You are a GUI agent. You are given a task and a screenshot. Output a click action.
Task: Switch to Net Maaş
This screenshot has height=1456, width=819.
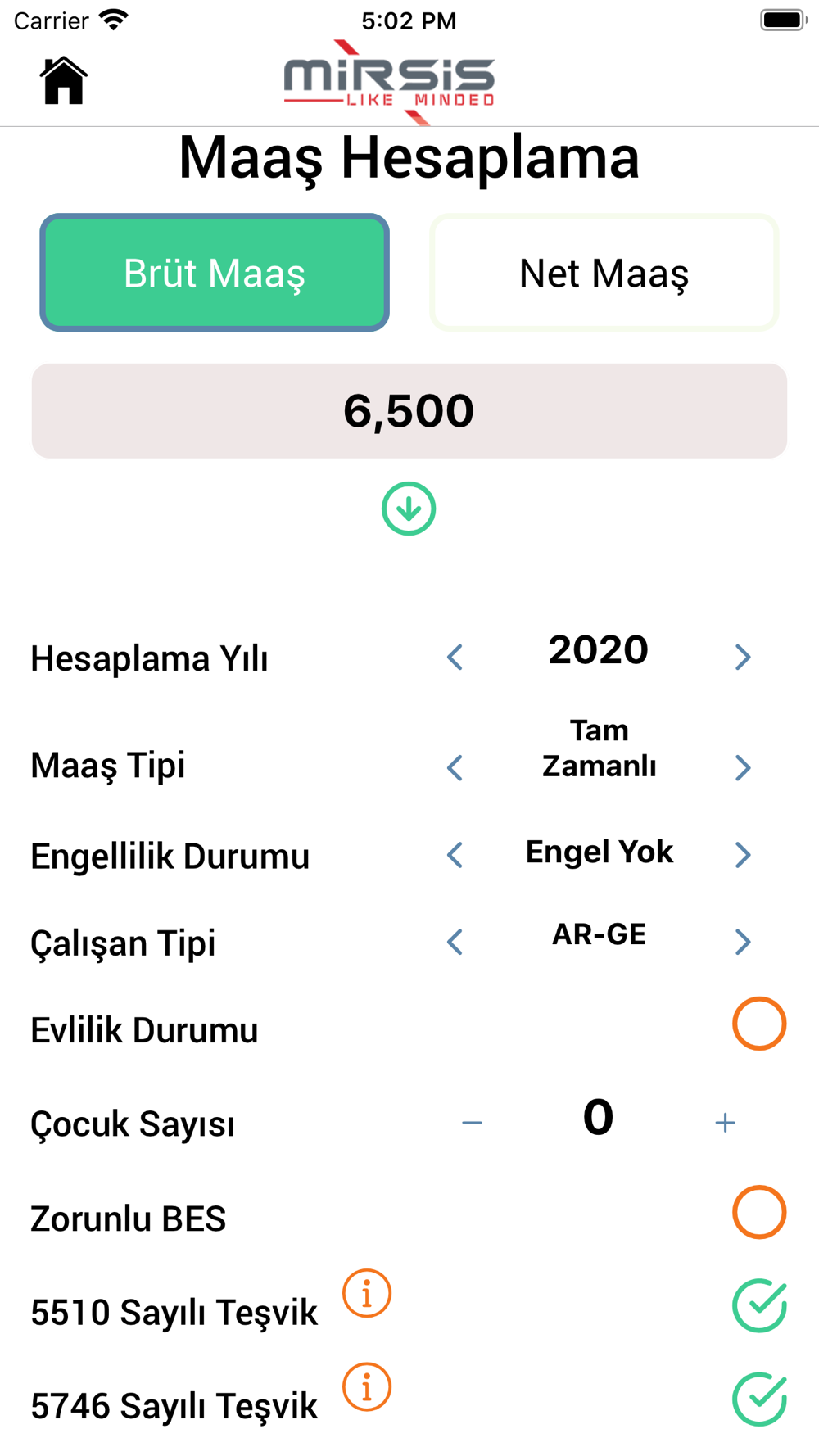coord(604,273)
